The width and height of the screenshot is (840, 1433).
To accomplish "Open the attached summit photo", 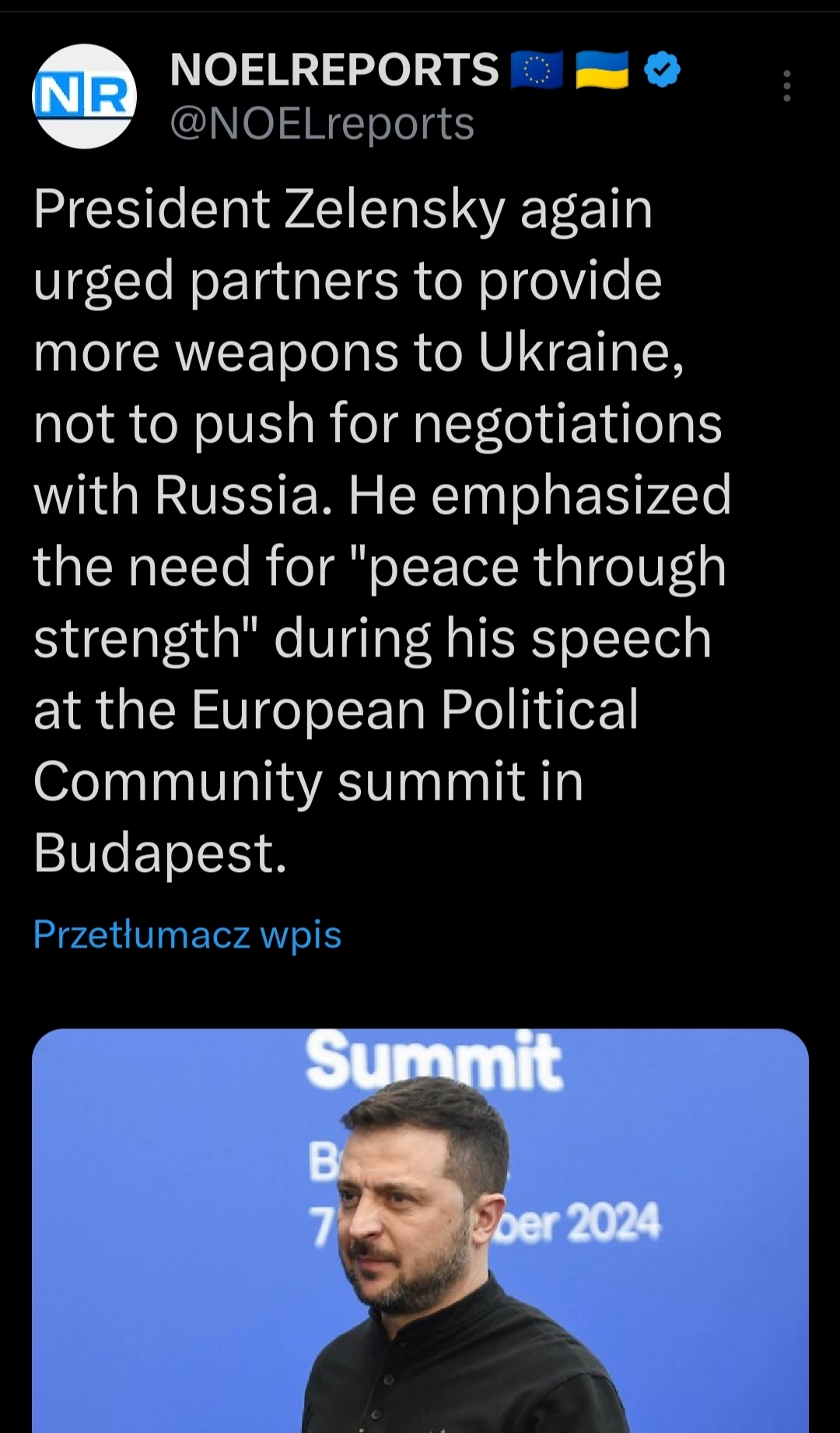I will [x=420, y=1229].
